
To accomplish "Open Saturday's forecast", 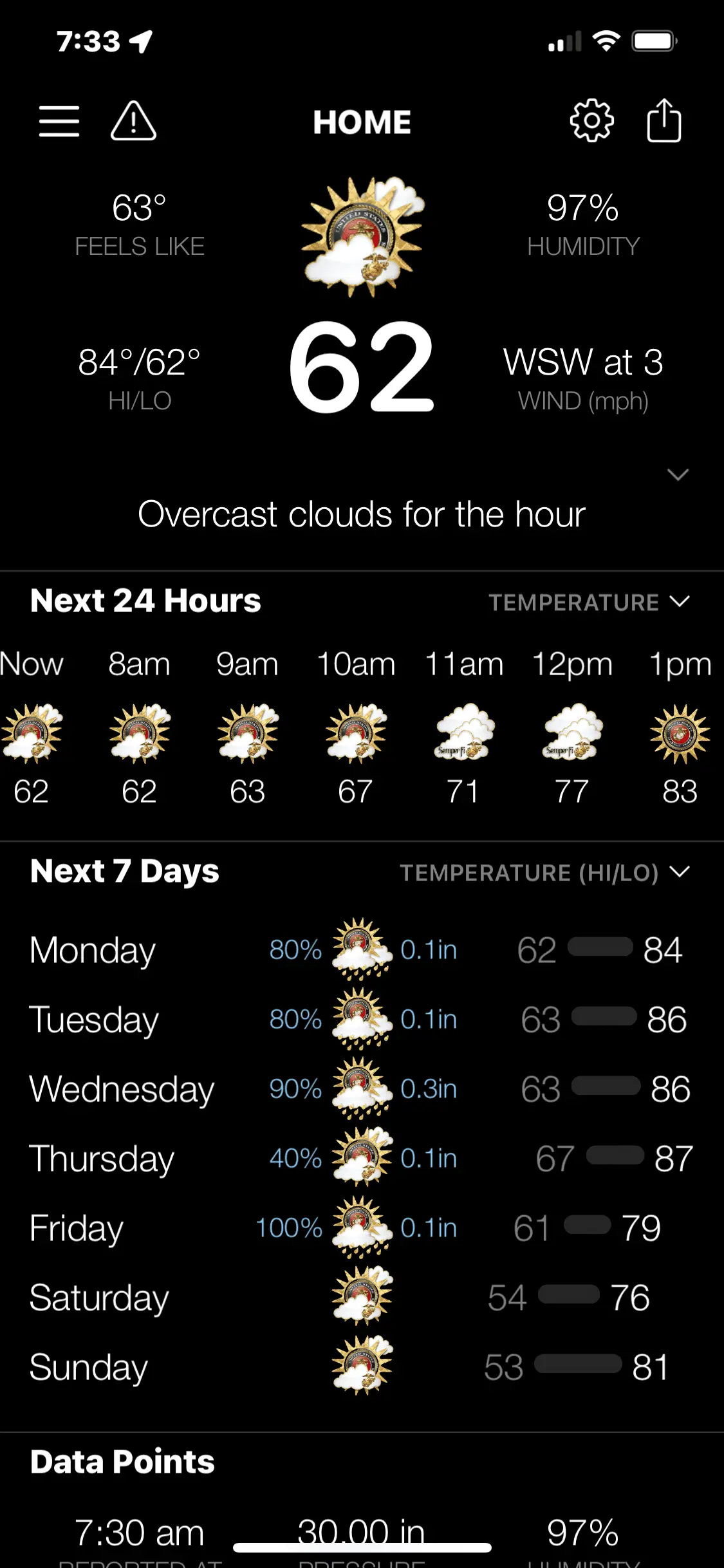I will (x=362, y=1298).
